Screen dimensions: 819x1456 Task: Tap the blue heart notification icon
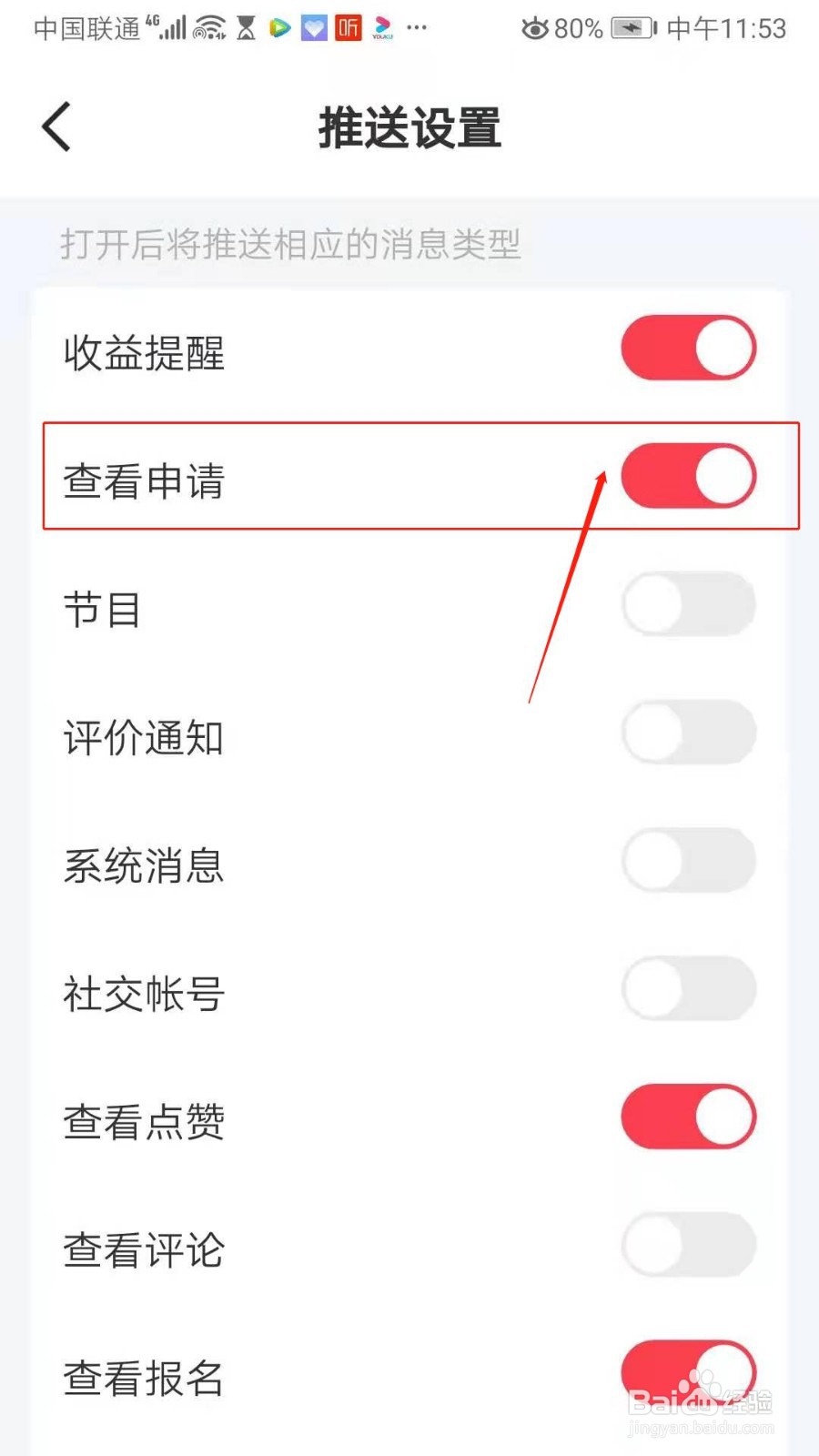[313, 27]
